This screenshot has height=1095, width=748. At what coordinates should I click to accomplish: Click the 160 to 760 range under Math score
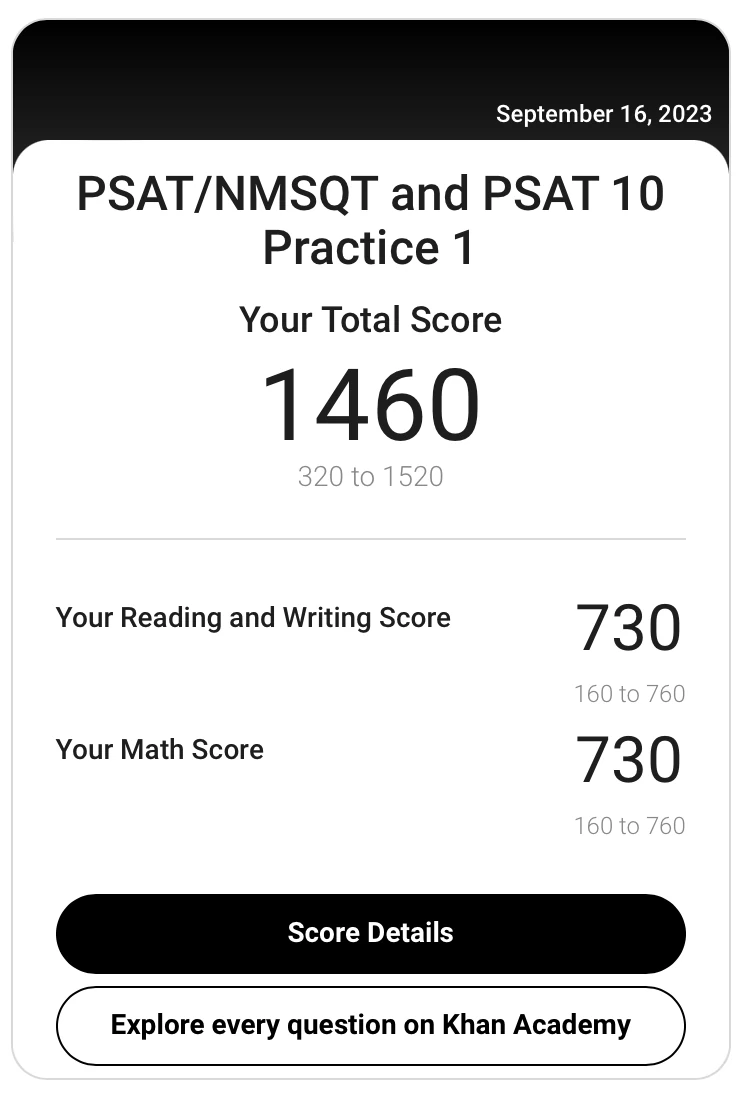628,826
